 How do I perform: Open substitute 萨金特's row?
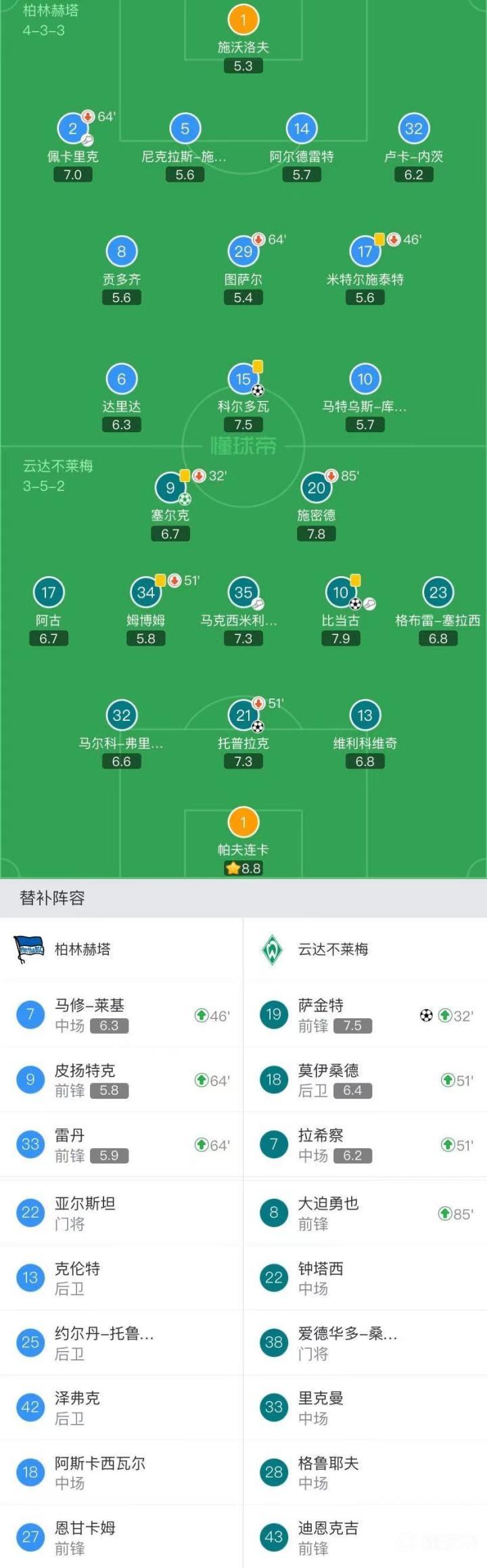click(x=365, y=1015)
